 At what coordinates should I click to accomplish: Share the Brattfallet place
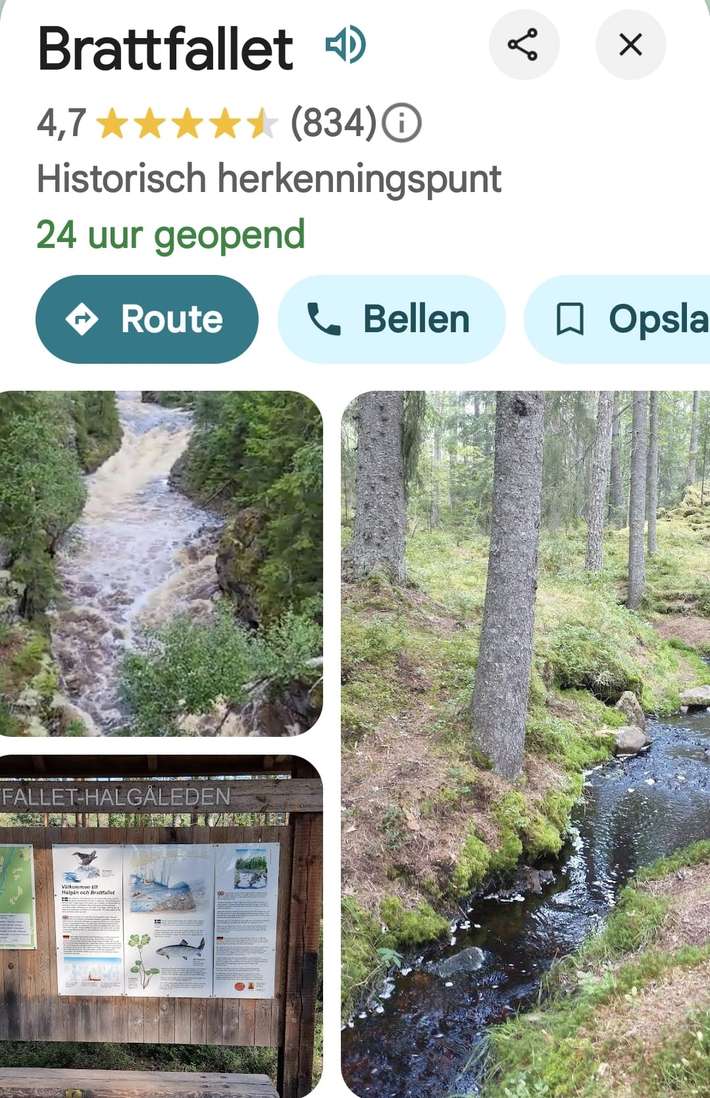[x=523, y=45]
